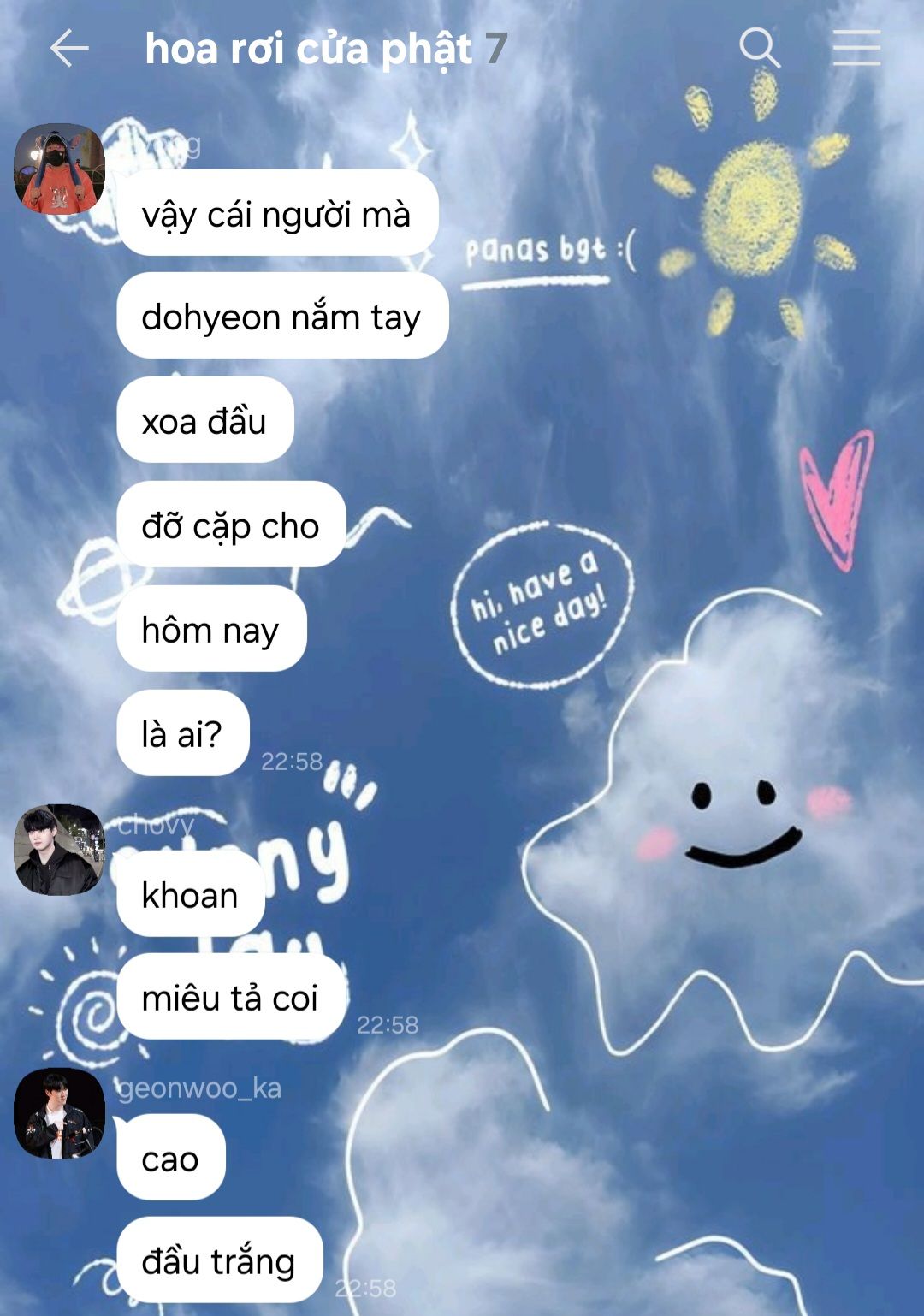The image size is (924, 1316).
Task: Go back from the group chat
Action: pos(69,48)
